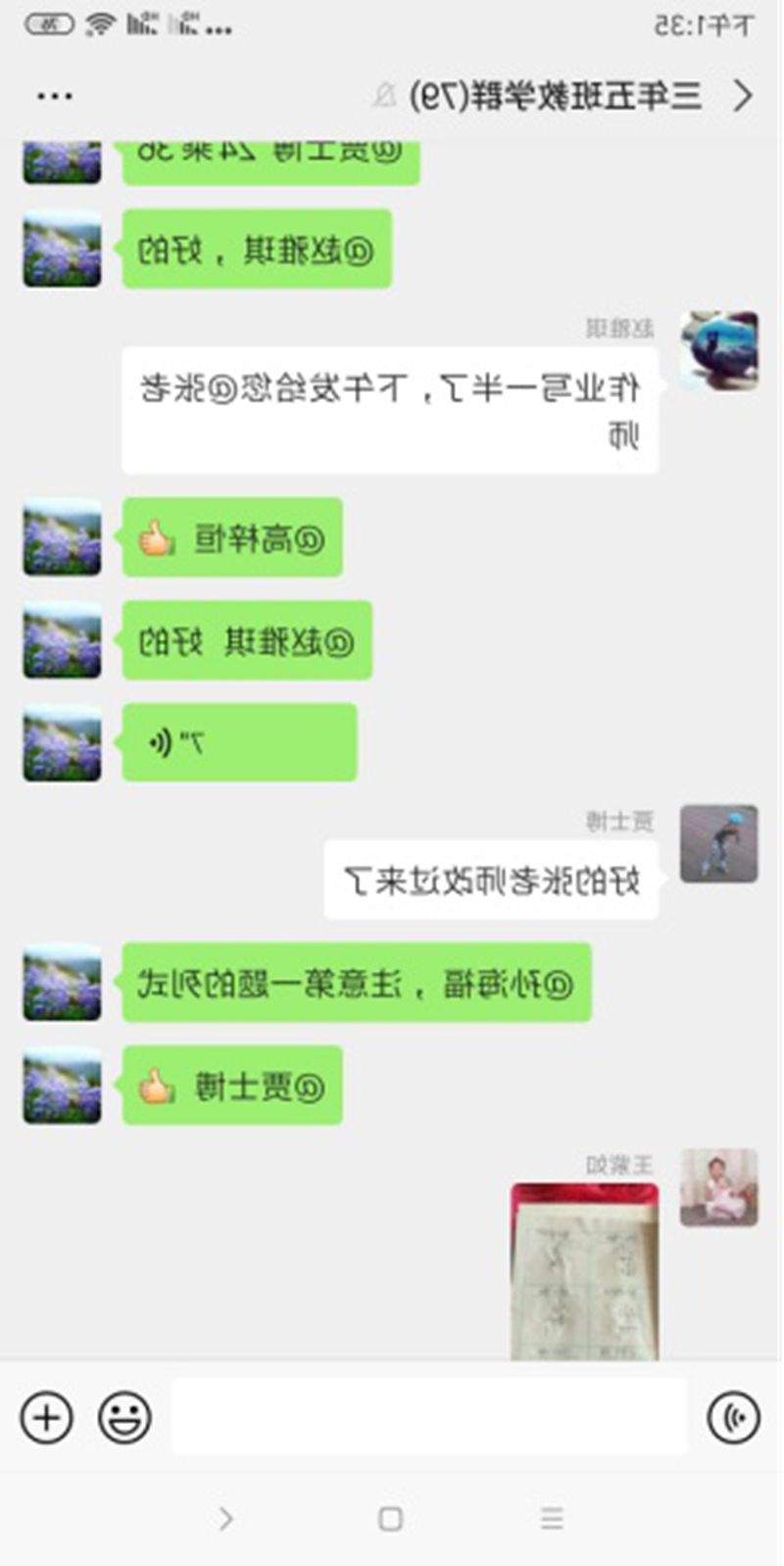Tap the system home button
The image size is (784, 1566).
click(390, 1519)
